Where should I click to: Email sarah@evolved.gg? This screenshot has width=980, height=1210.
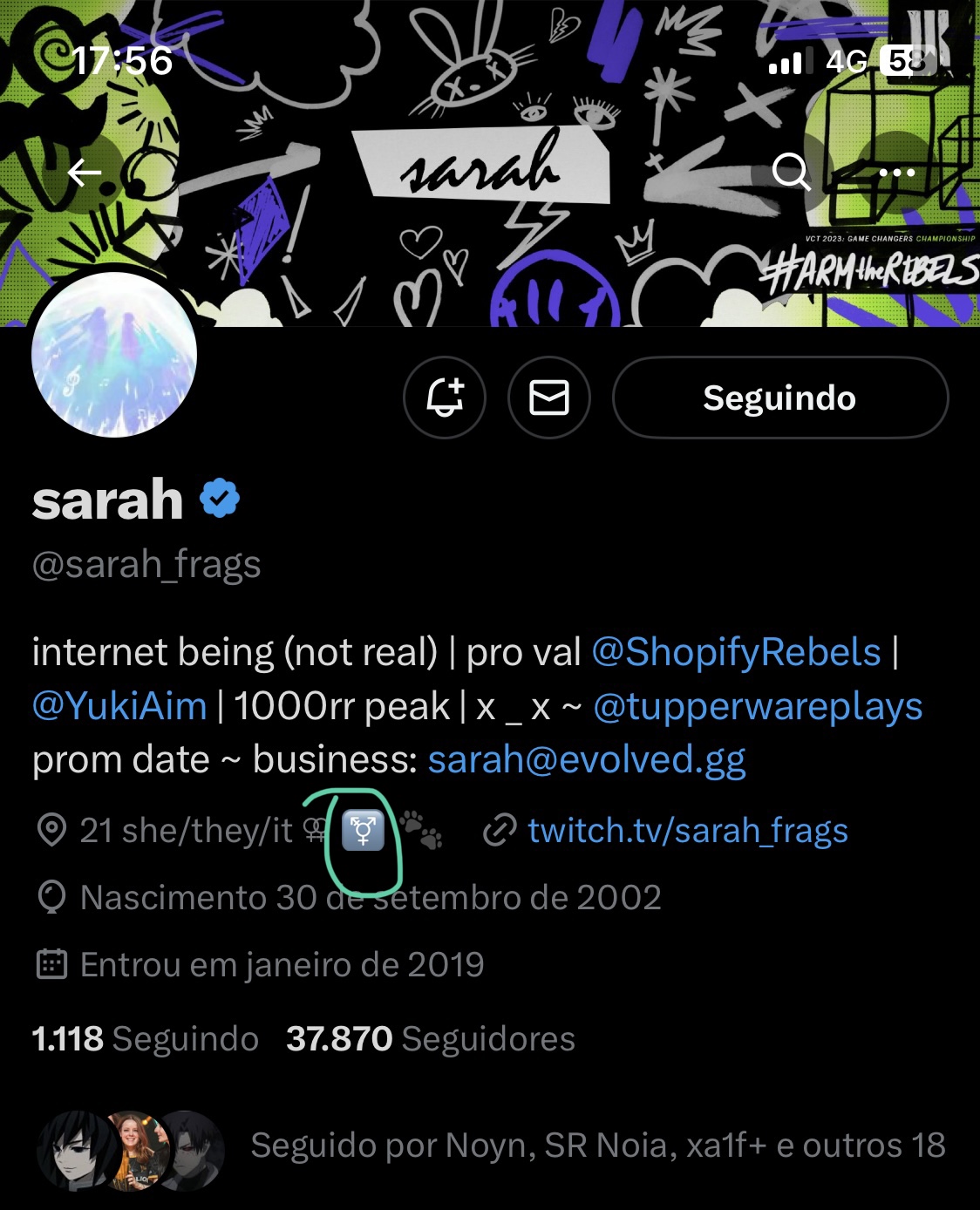coord(586,759)
